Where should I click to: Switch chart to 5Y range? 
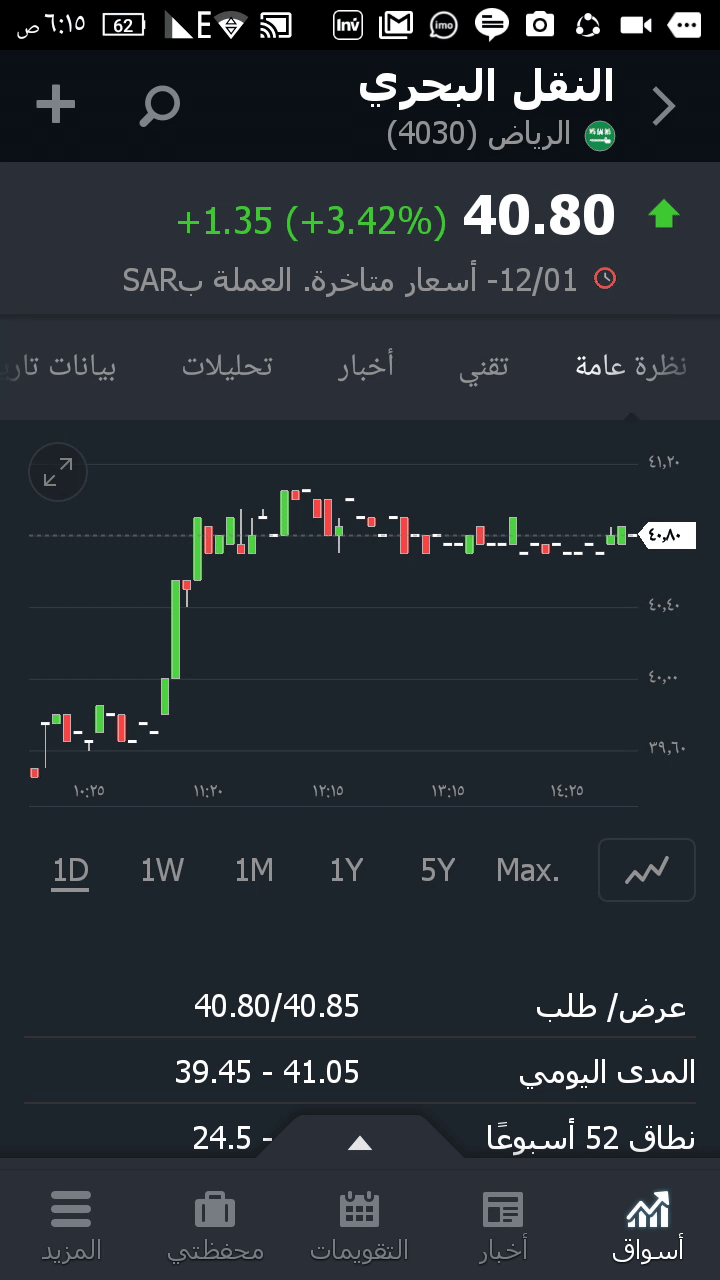coord(438,871)
